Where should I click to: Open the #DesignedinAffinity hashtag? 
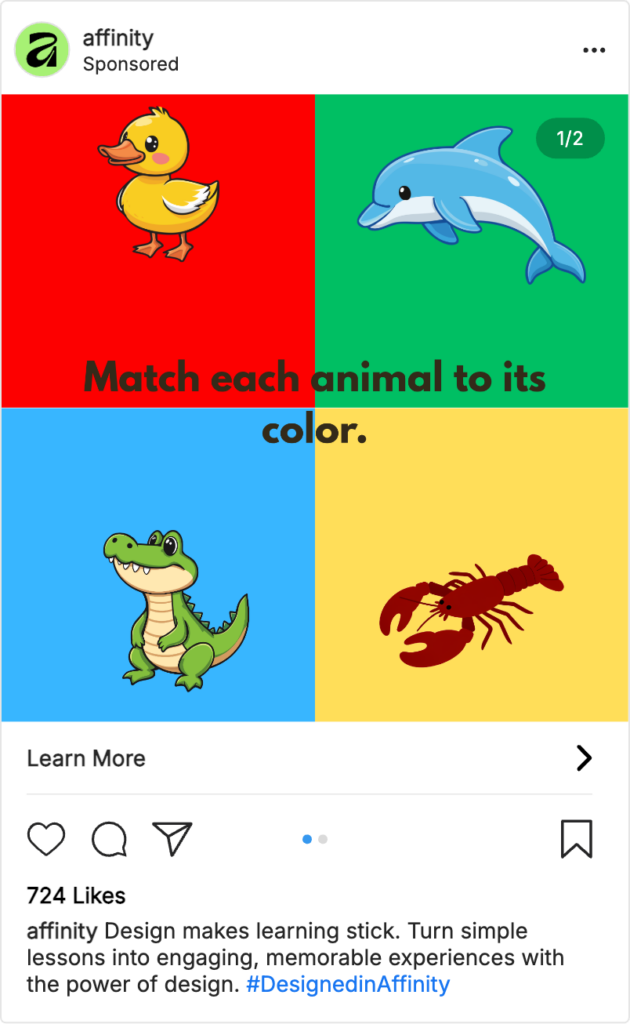(x=348, y=984)
